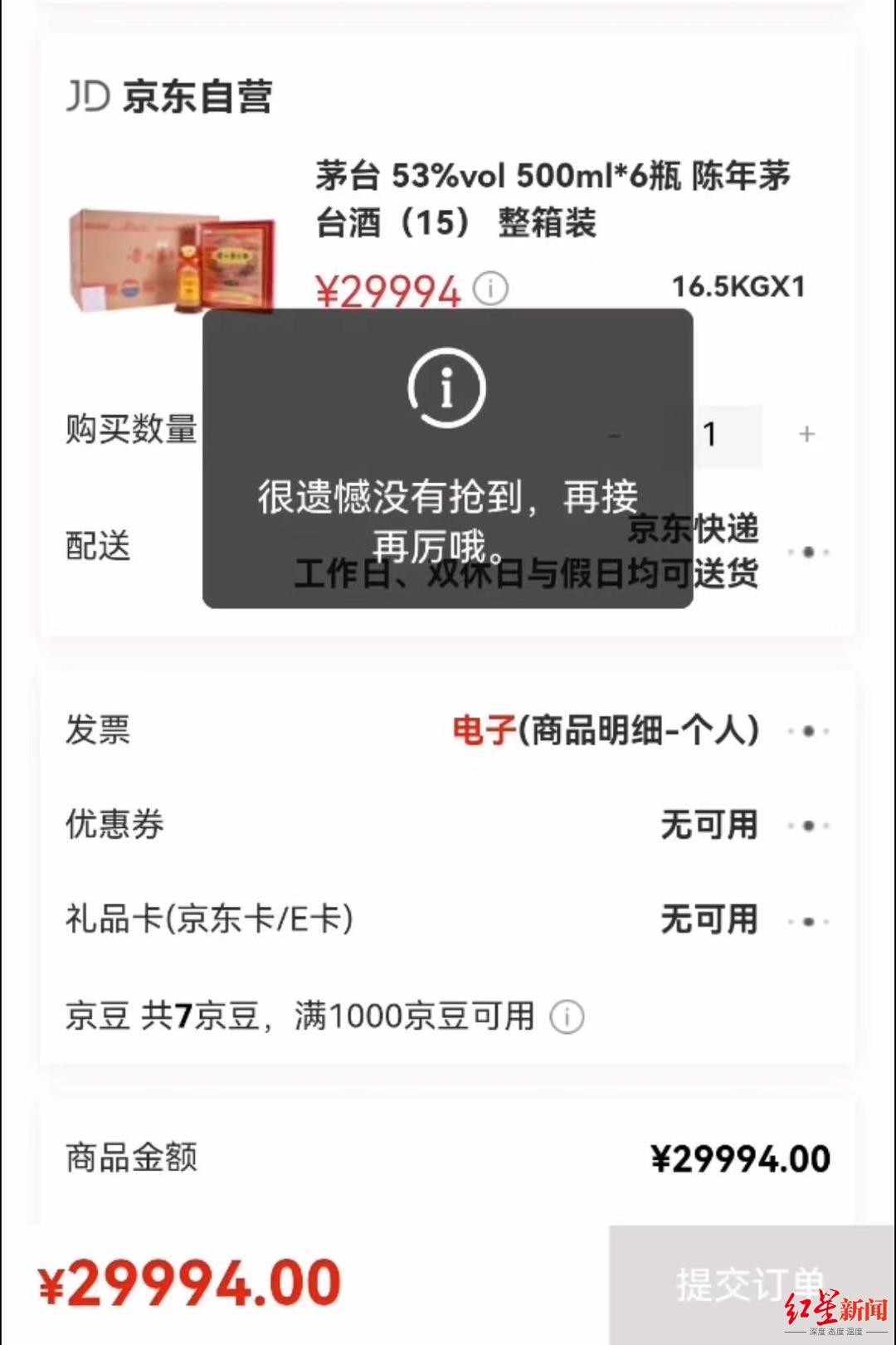Tap the info icon next to the 京豆 rule

pyautogui.click(x=567, y=1016)
